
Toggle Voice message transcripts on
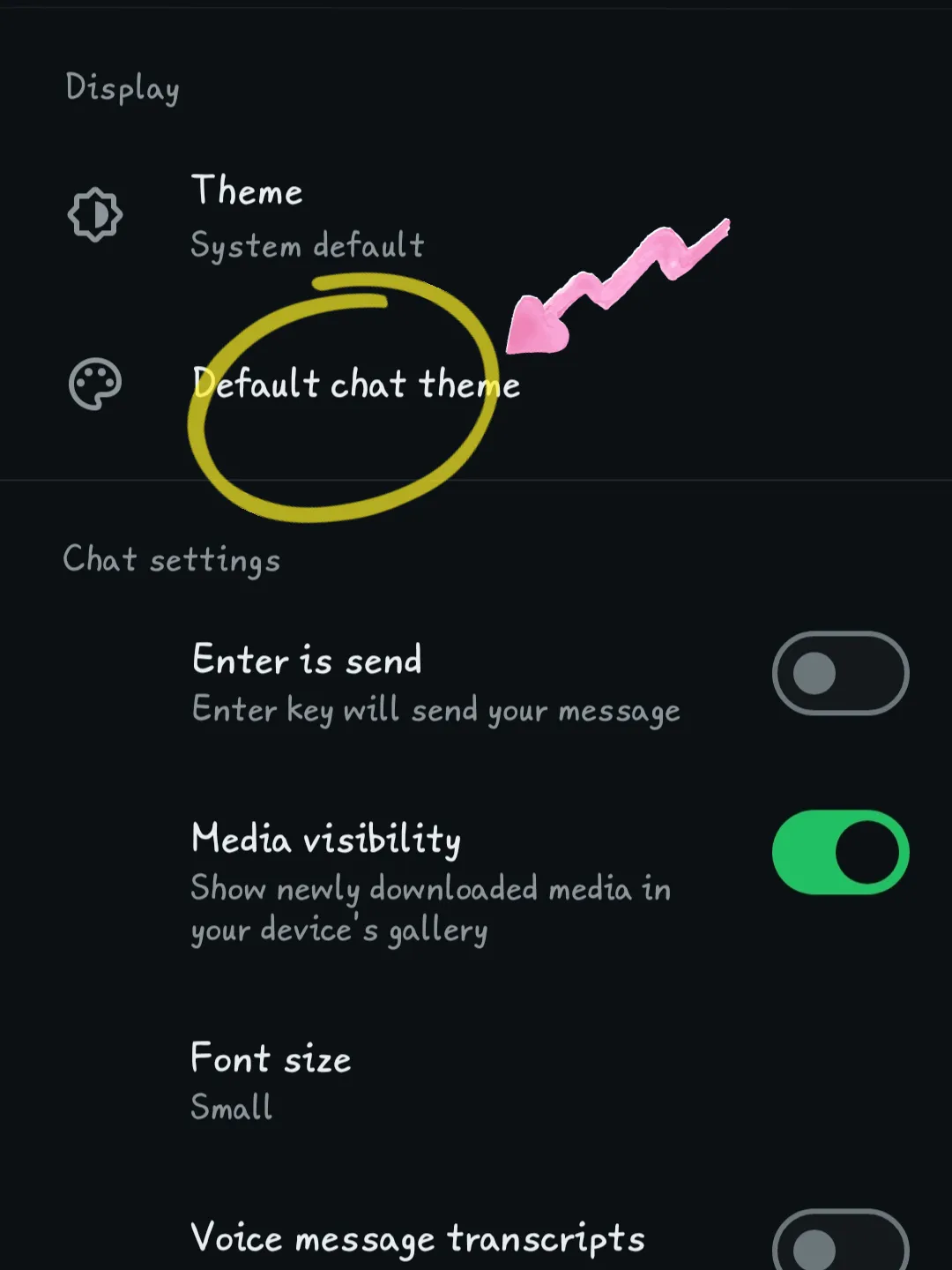pyautogui.click(x=839, y=1242)
